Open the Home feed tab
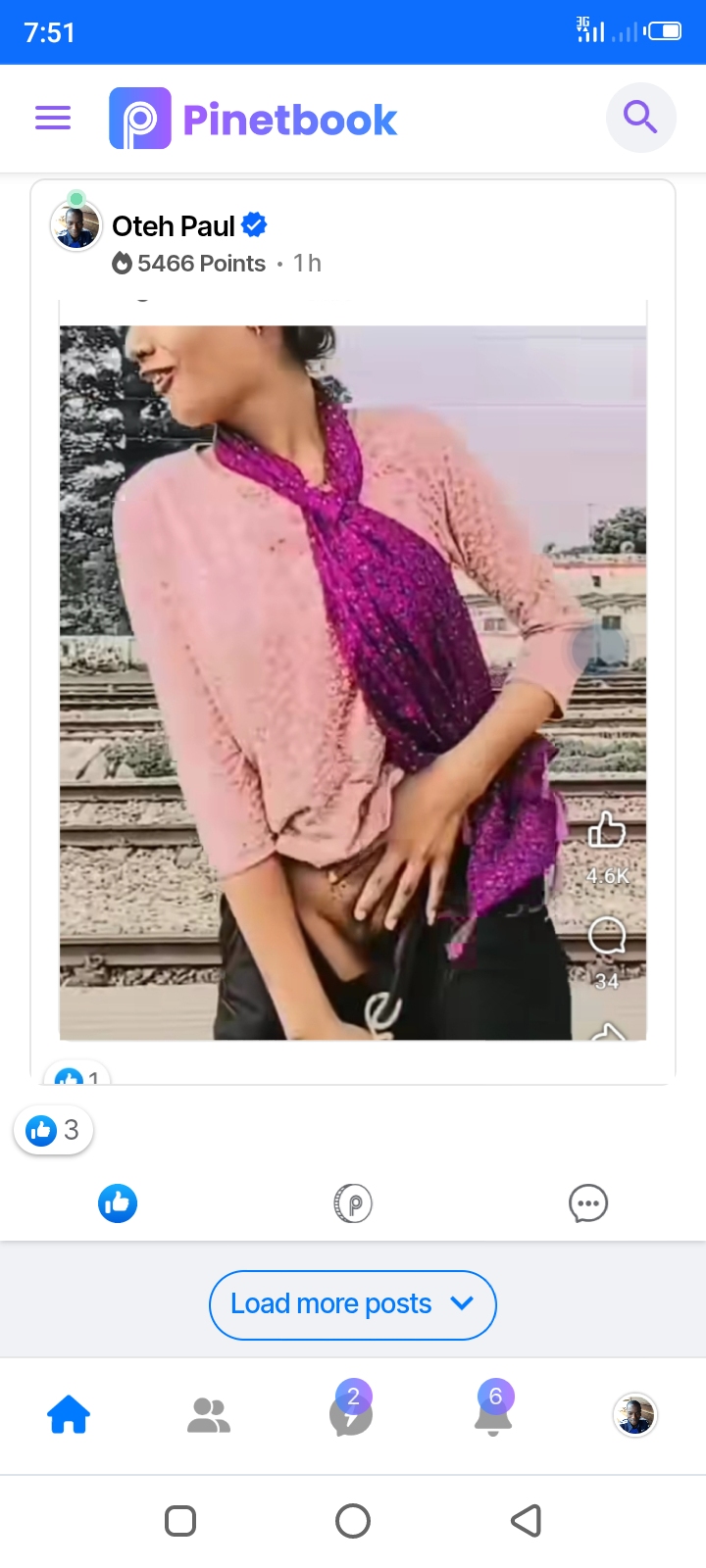The image size is (706, 1568). tap(67, 1414)
